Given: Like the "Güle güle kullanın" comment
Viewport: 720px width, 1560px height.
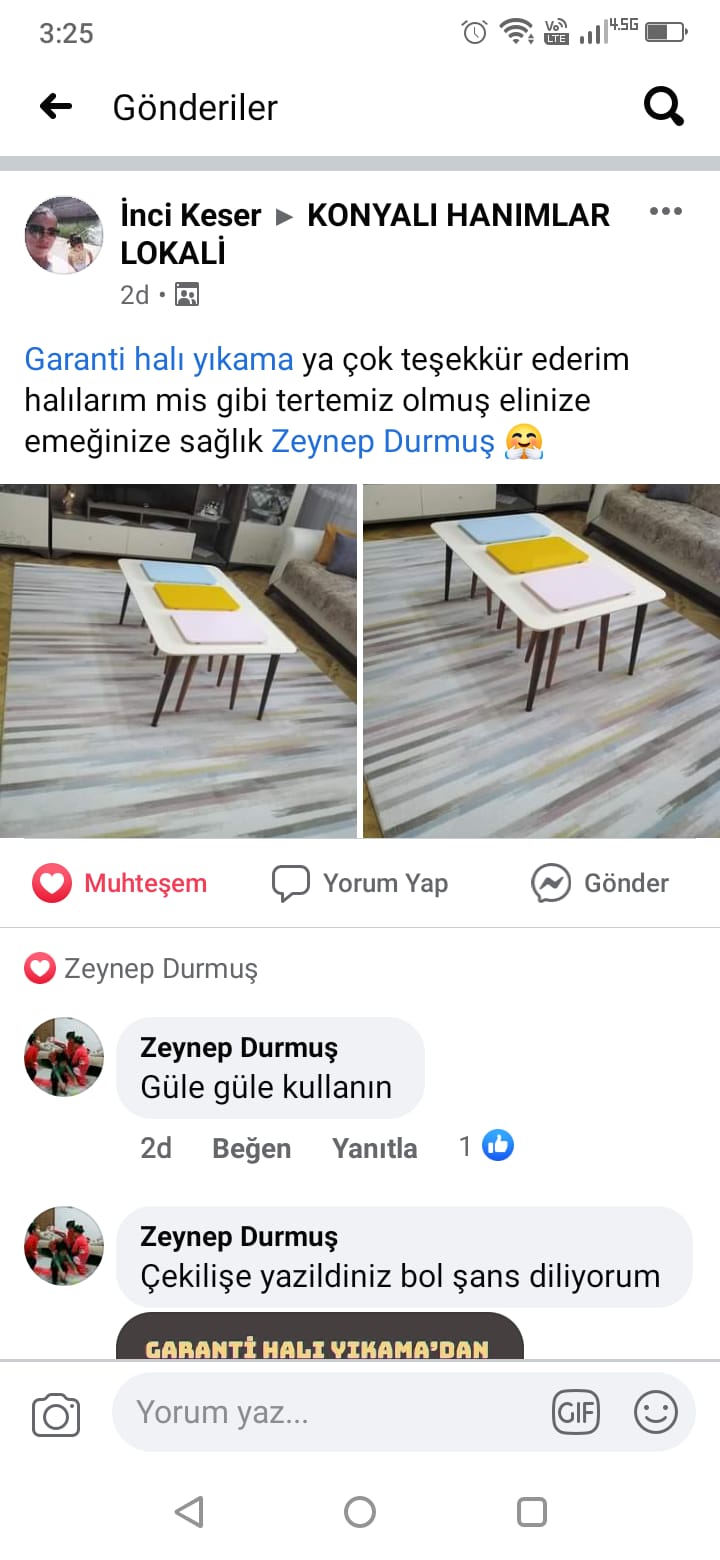Looking at the screenshot, I should coord(251,1148).
